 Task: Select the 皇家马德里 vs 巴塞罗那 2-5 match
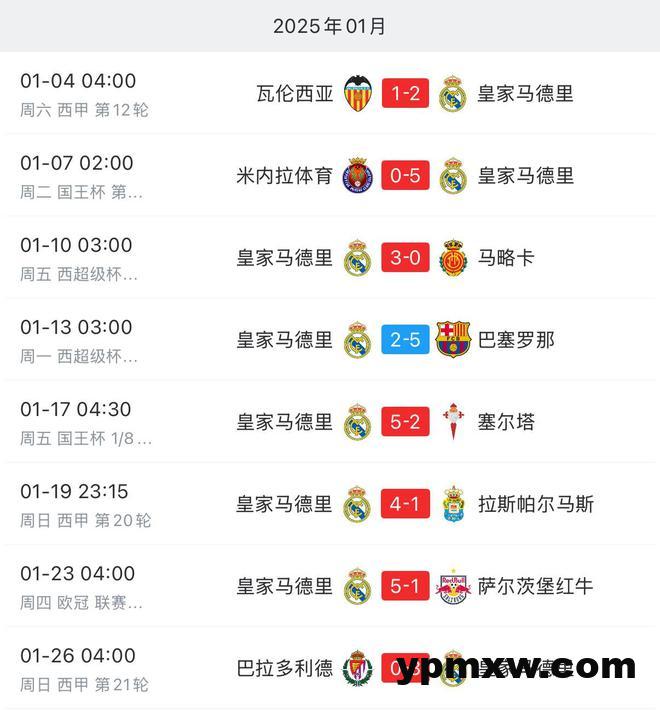click(x=404, y=340)
